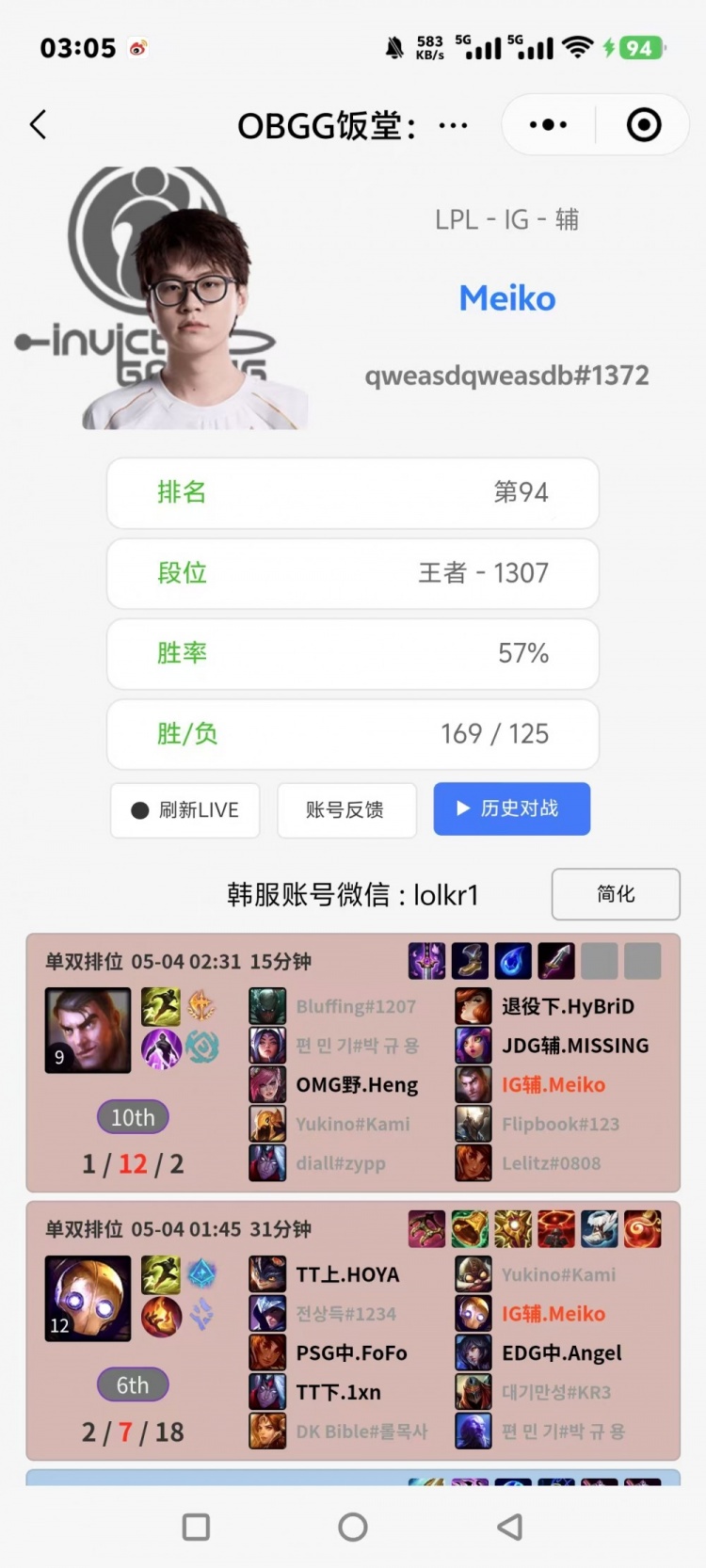Select player TT上.HOYA in second match
This screenshot has width=706, height=1568.
(x=347, y=1274)
